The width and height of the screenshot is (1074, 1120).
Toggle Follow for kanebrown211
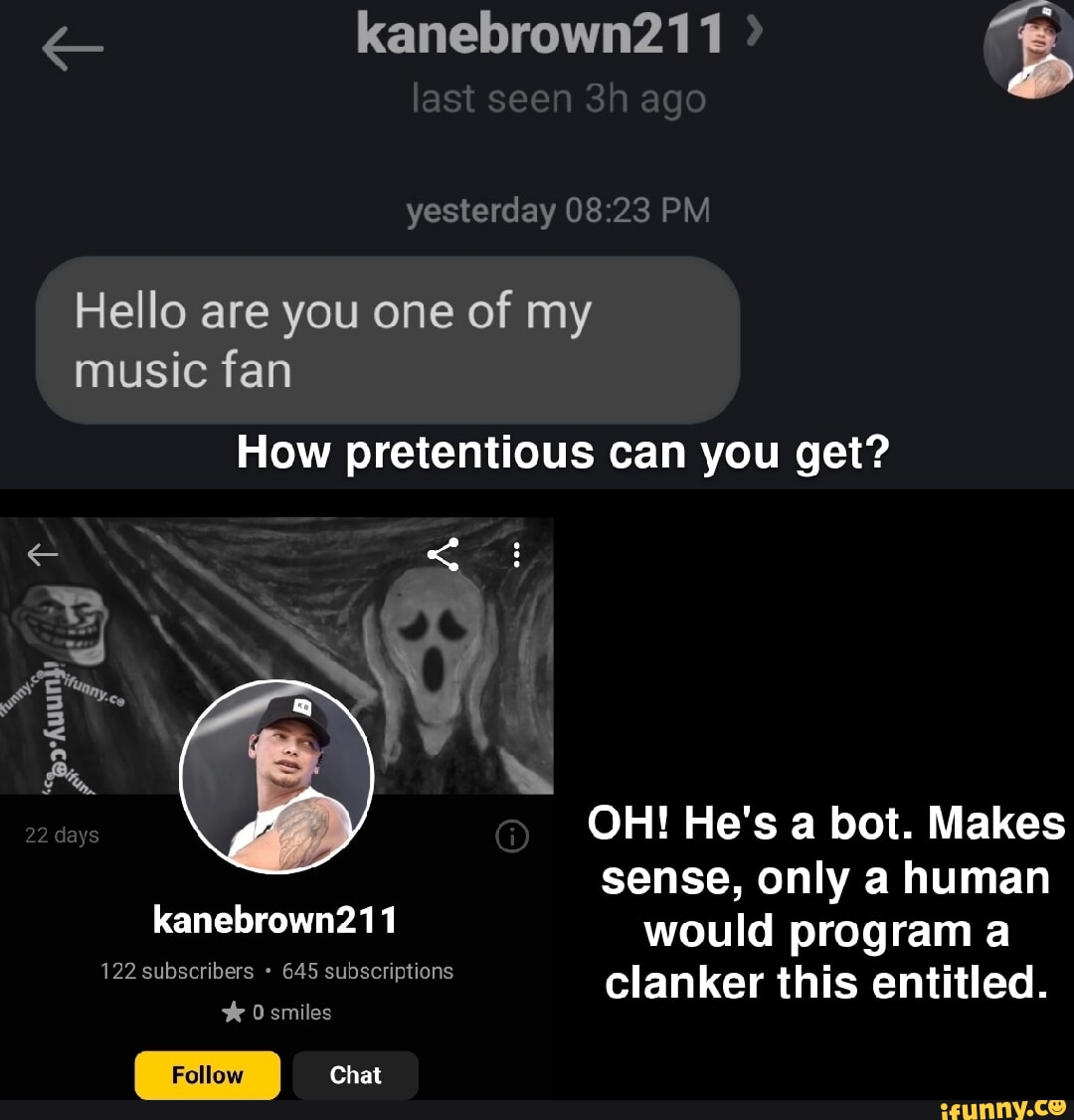click(207, 1075)
